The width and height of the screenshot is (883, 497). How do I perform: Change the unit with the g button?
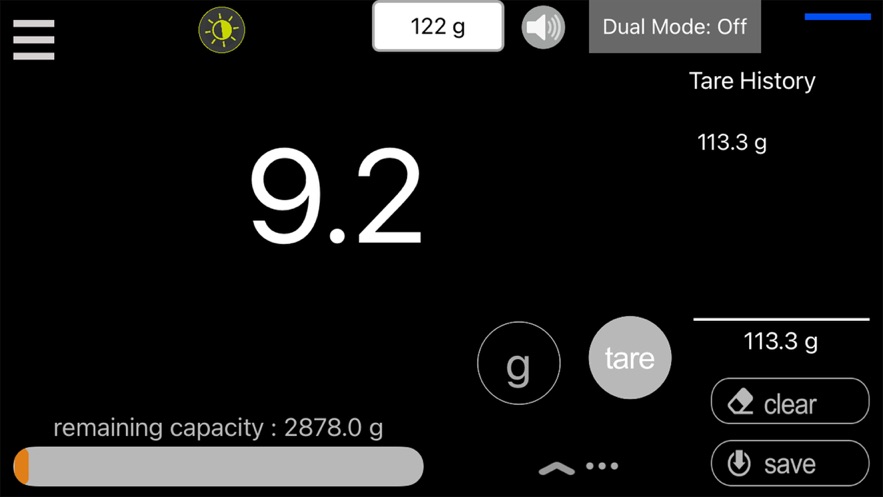pyautogui.click(x=518, y=363)
